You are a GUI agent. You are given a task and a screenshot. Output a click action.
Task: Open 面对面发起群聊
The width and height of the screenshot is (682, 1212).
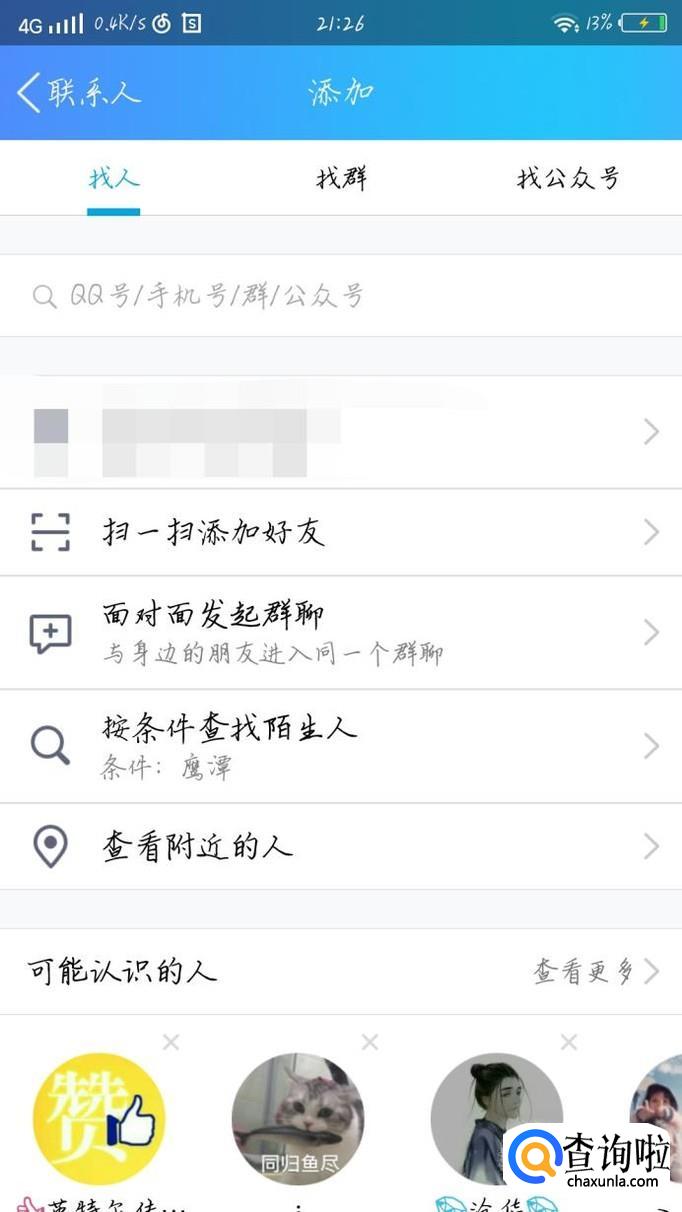[x=340, y=632]
